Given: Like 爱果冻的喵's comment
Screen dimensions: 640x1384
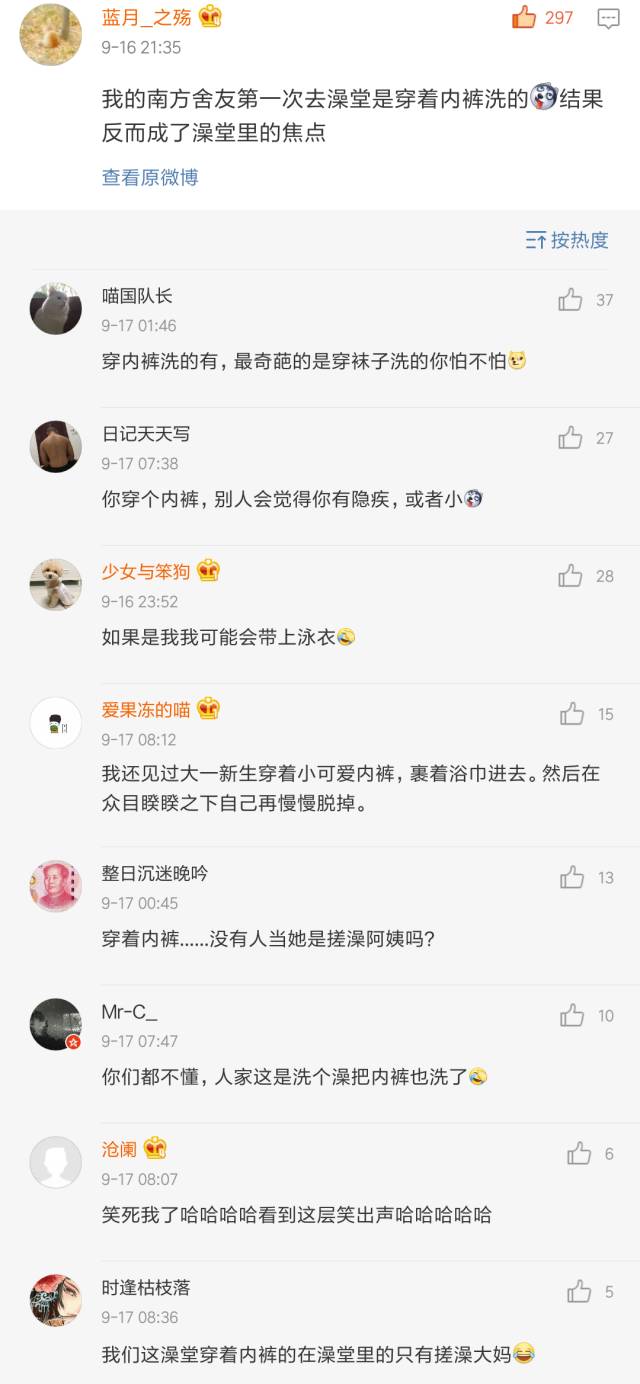Looking at the screenshot, I should [572, 714].
